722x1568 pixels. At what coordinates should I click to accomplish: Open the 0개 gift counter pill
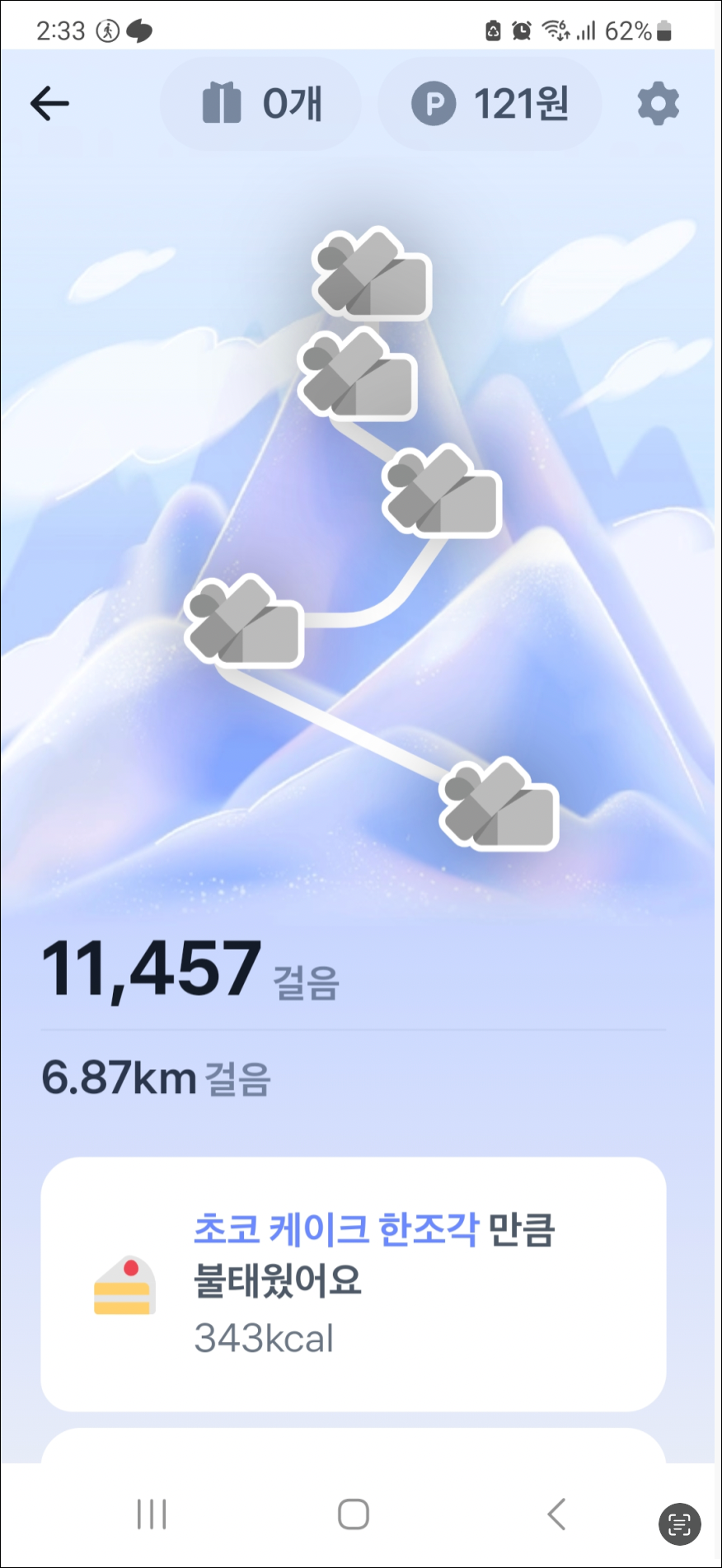(x=261, y=103)
